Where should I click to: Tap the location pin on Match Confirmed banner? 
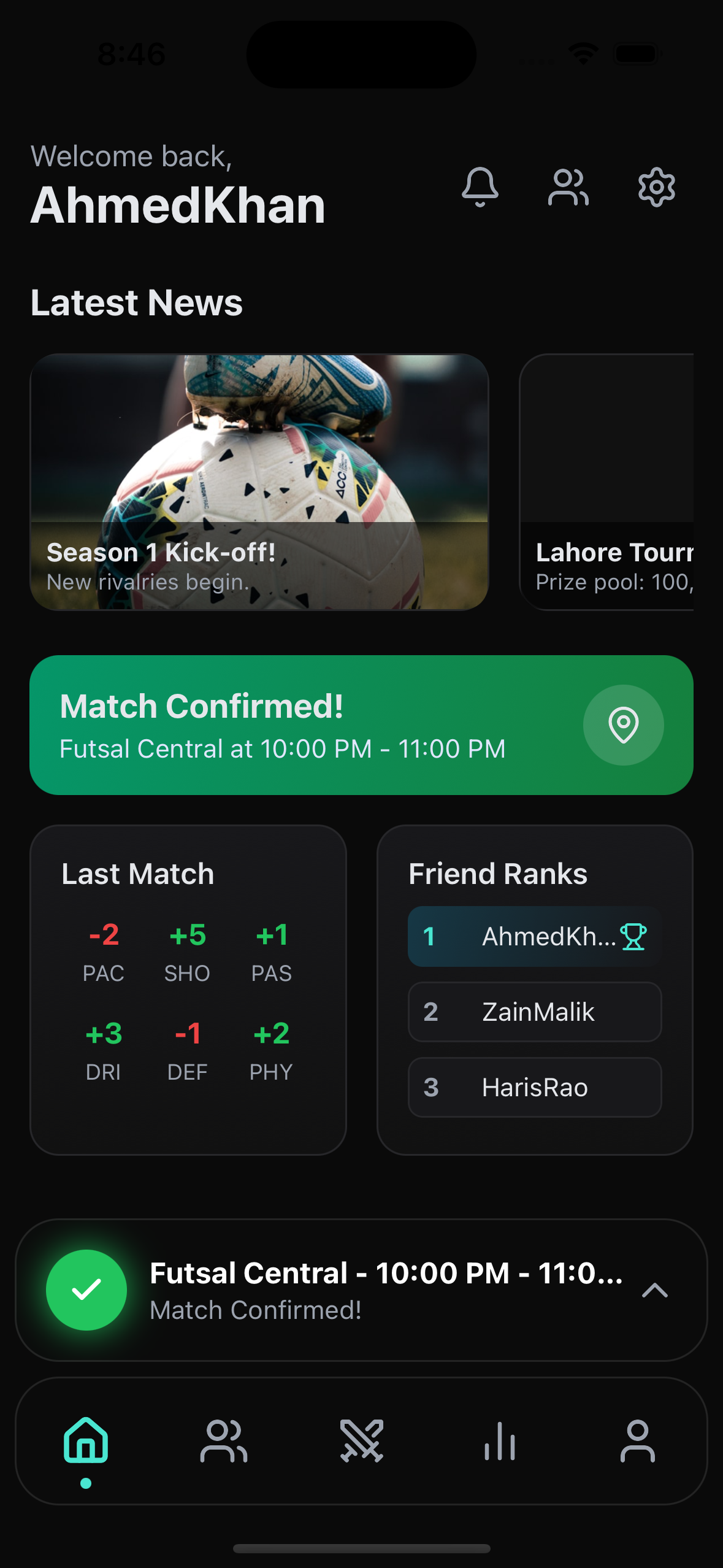(623, 724)
